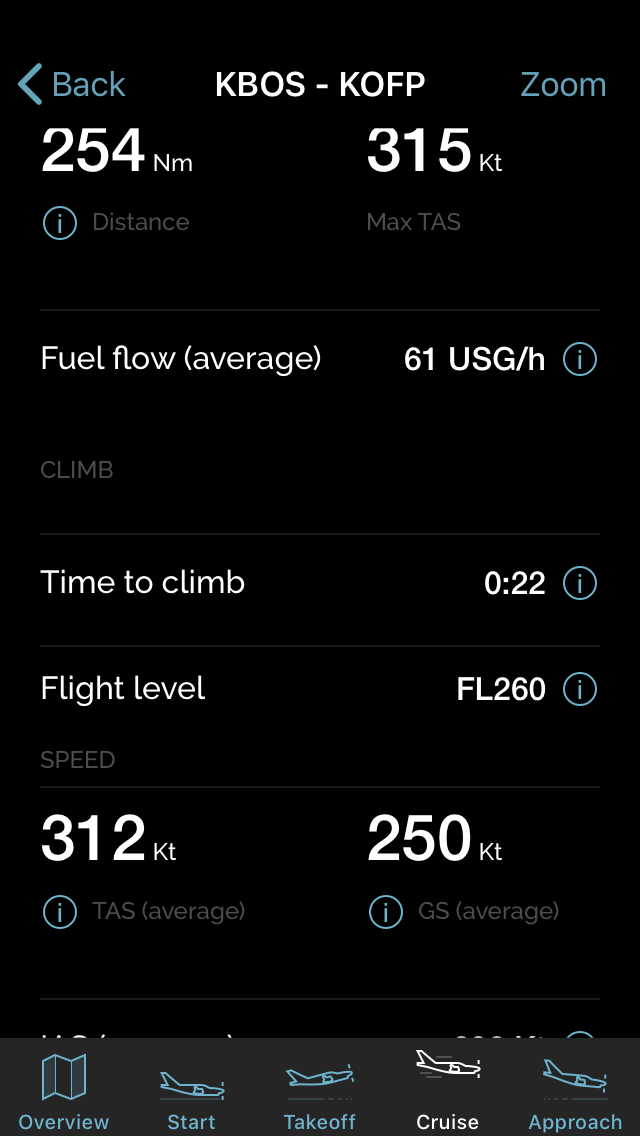Go to the Approach tab
Viewport: 640px width, 1136px height.
click(575, 1093)
